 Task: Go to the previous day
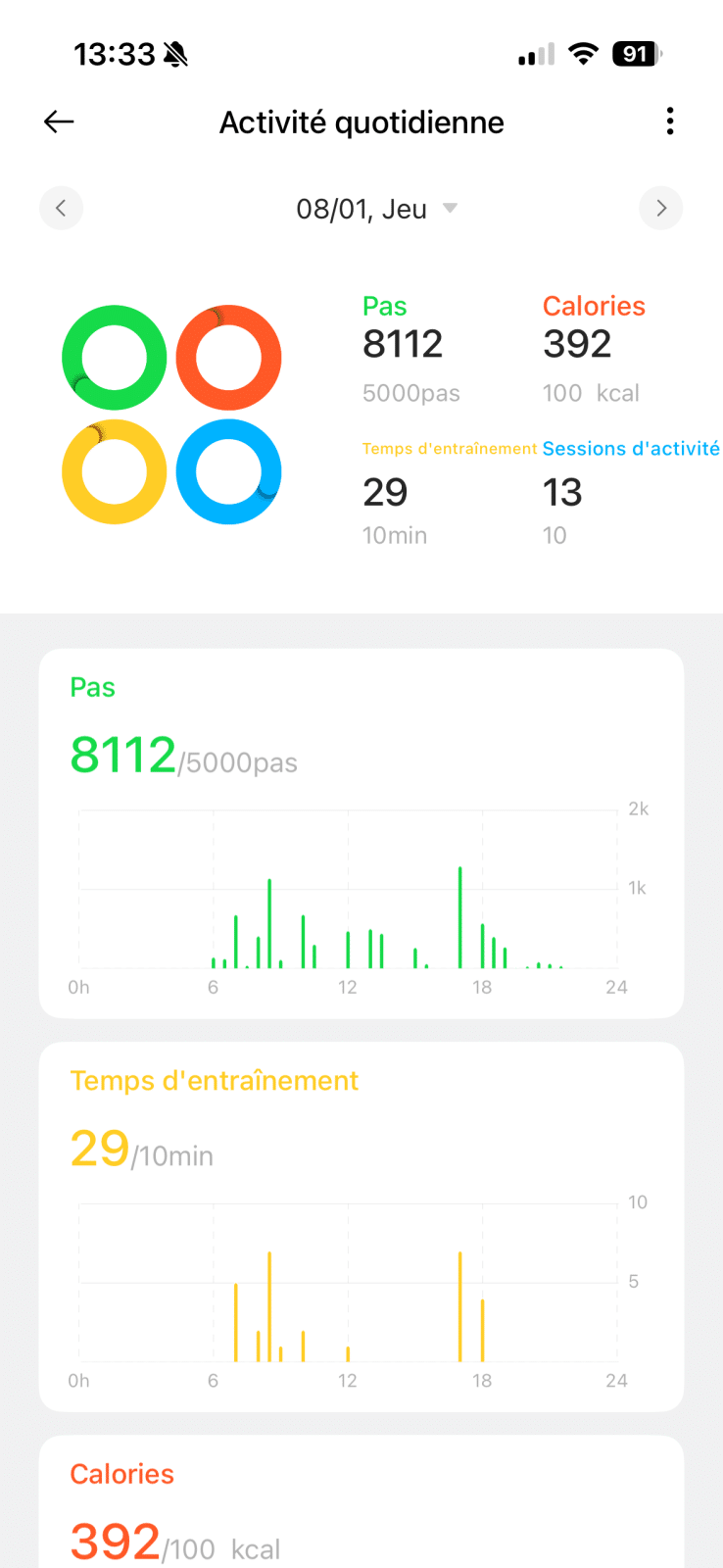click(61, 208)
